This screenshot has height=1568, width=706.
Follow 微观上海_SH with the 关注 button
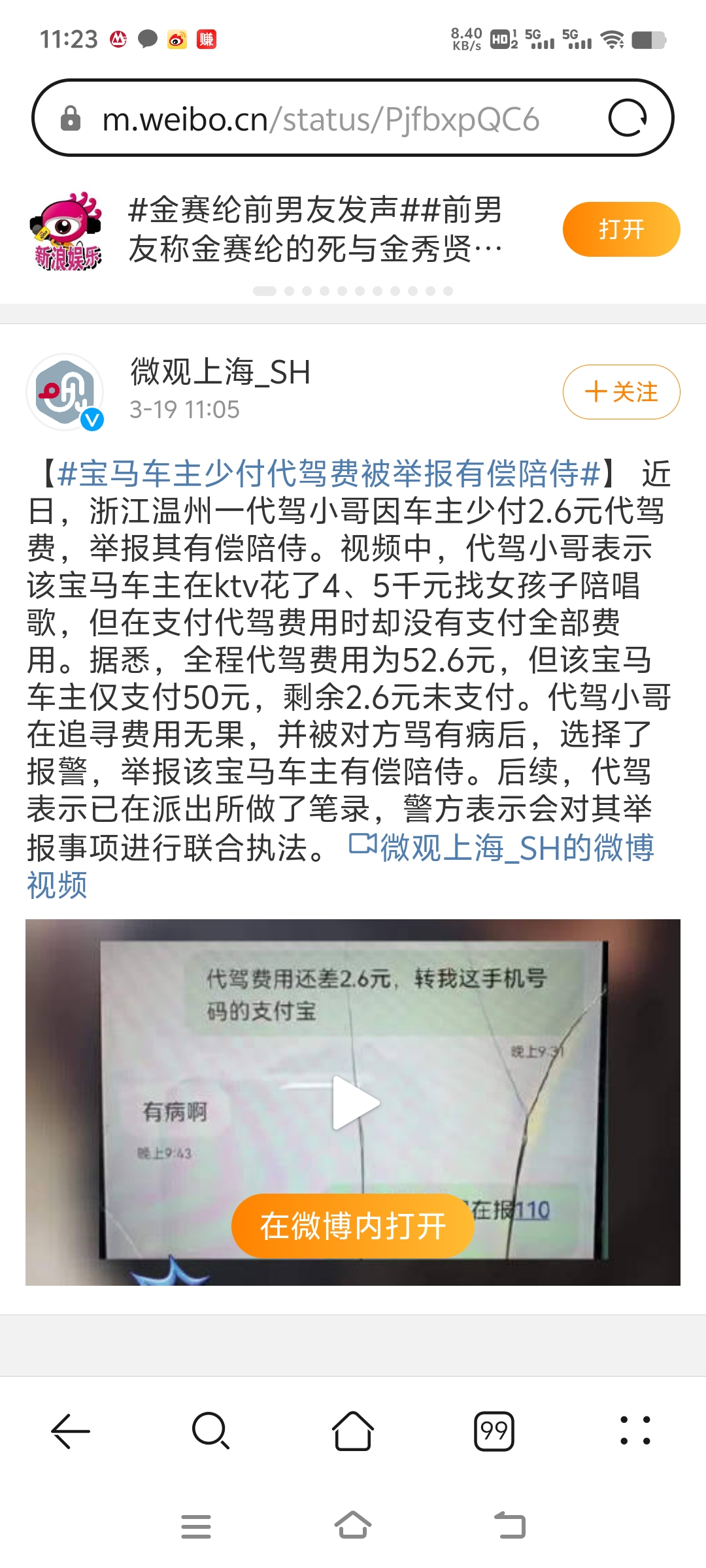(x=621, y=392)
